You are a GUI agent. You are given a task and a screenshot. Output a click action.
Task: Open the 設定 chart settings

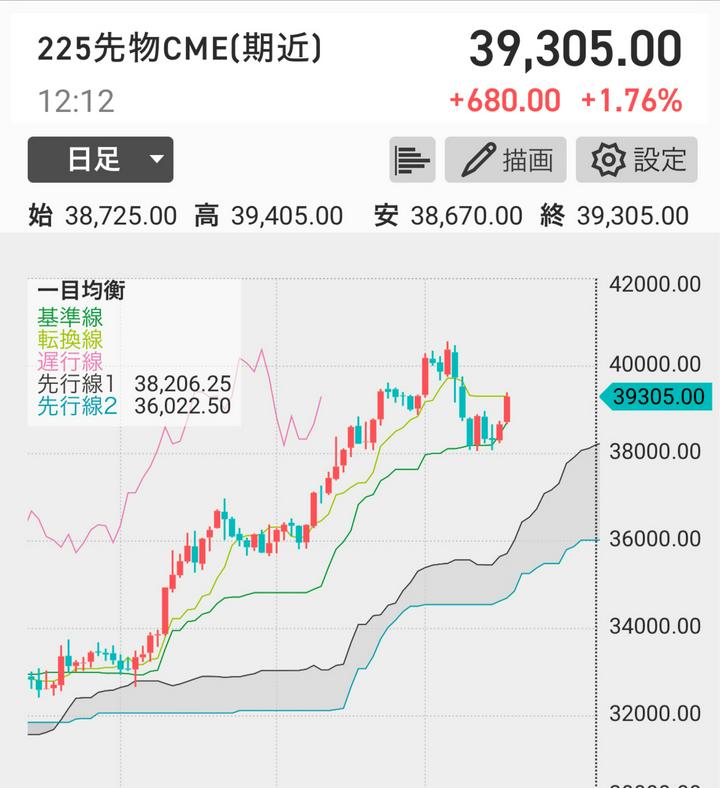point(637,160)
